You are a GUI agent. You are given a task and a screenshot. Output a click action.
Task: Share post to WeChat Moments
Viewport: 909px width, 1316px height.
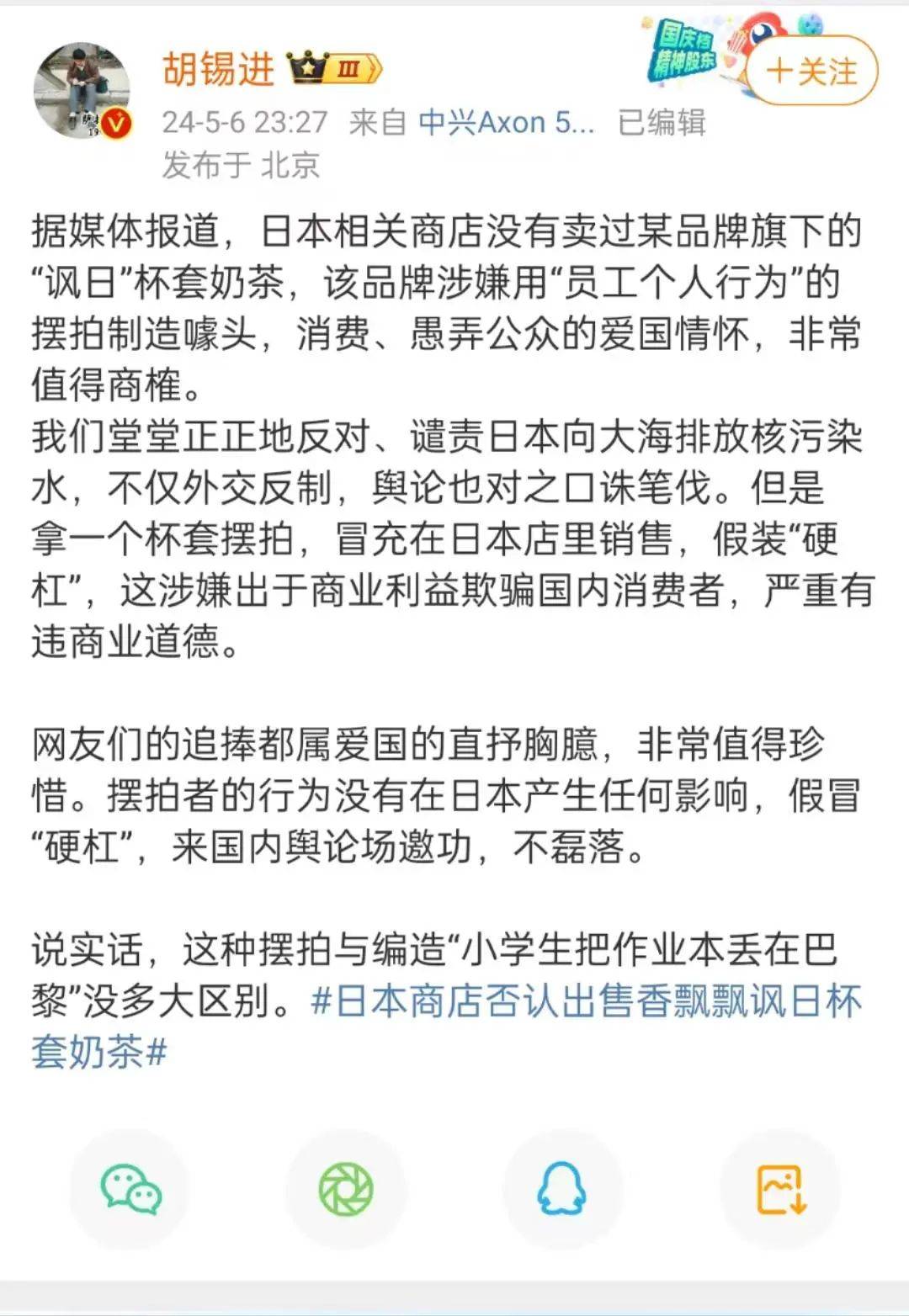pyautogui.click(x=346, y=1188)
